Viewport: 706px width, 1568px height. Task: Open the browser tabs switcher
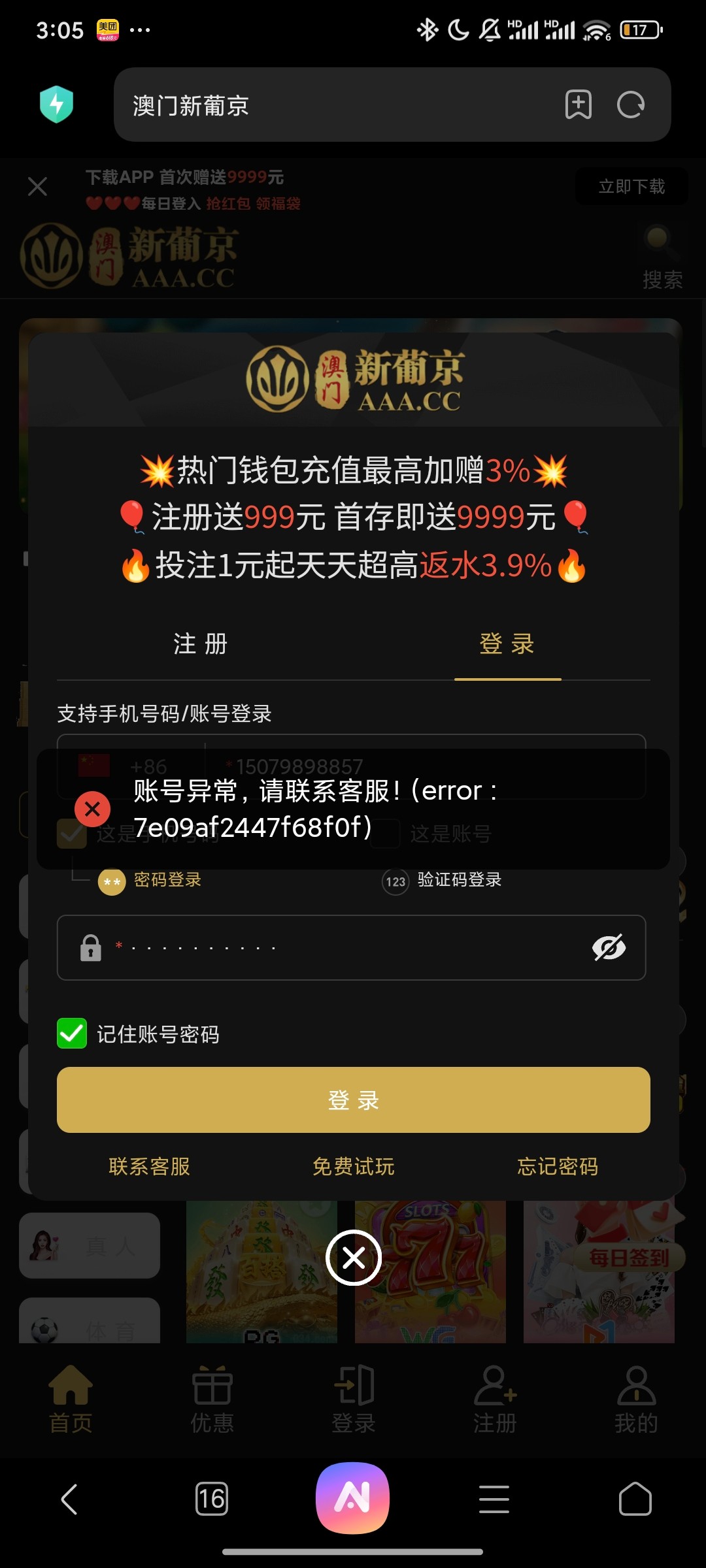point(212,1499)
